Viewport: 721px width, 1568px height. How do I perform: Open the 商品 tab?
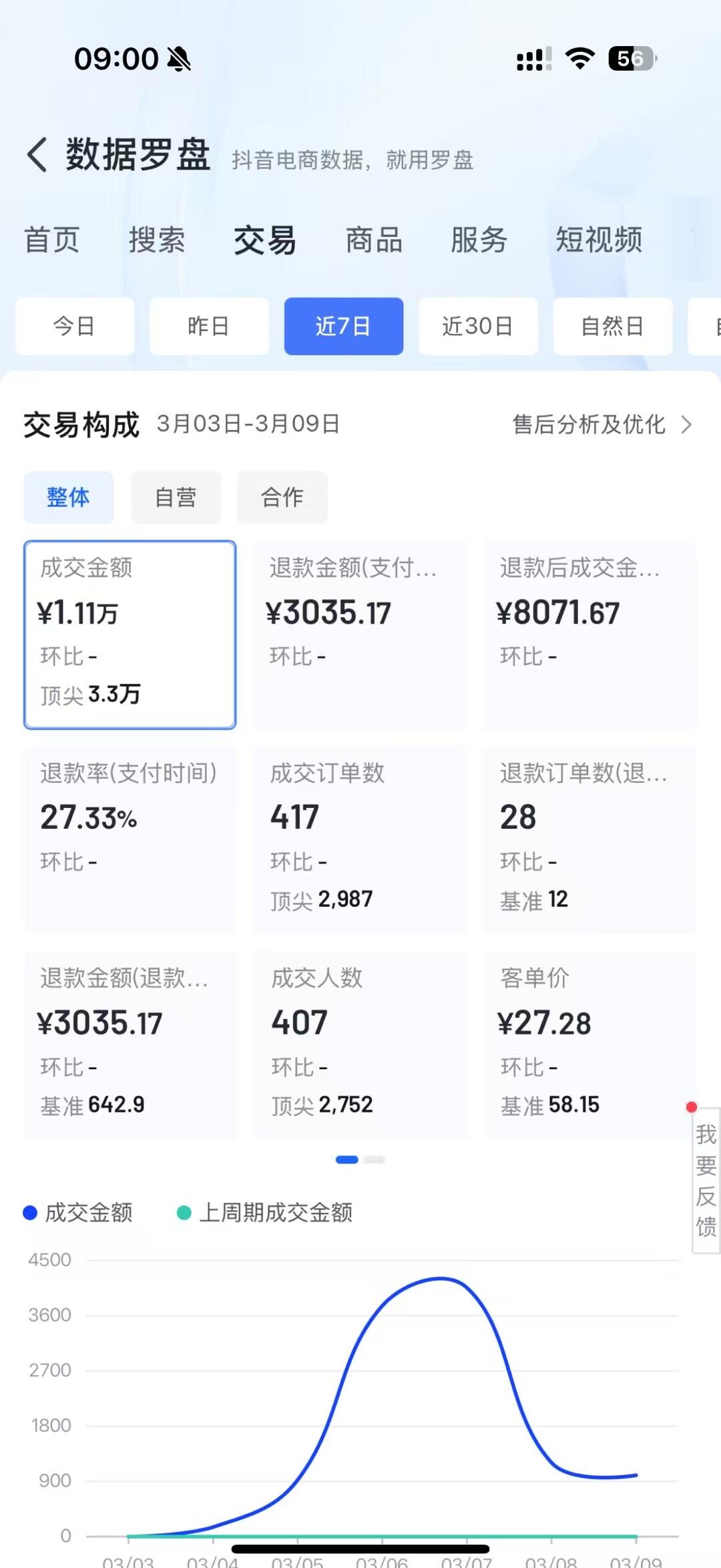point(374,240)
